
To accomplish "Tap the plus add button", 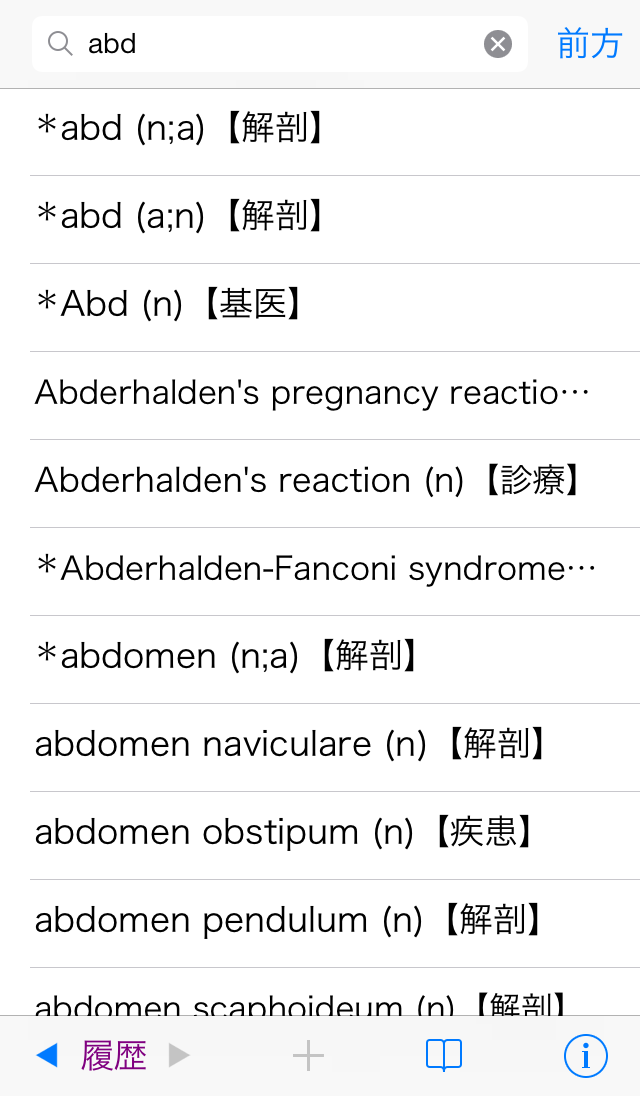I will pos(308,1055).
